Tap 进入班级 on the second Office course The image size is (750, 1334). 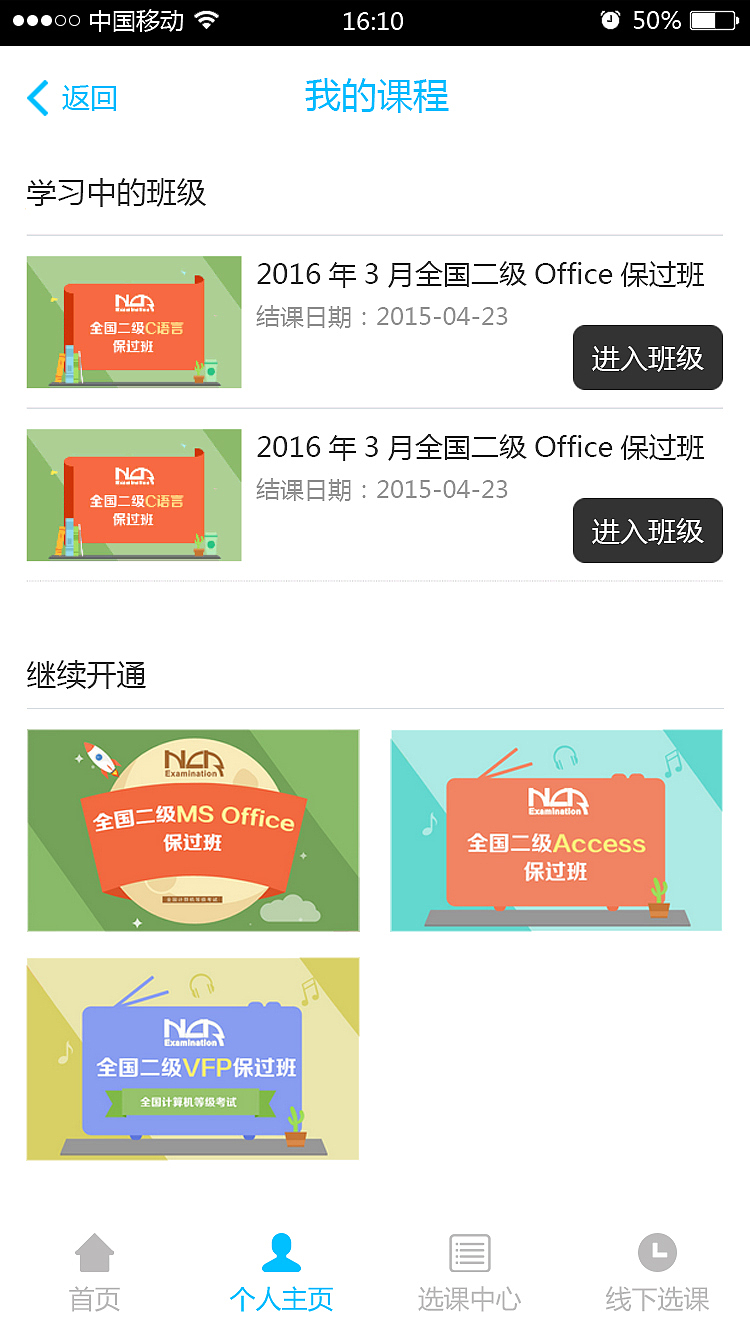click(647, 530)
